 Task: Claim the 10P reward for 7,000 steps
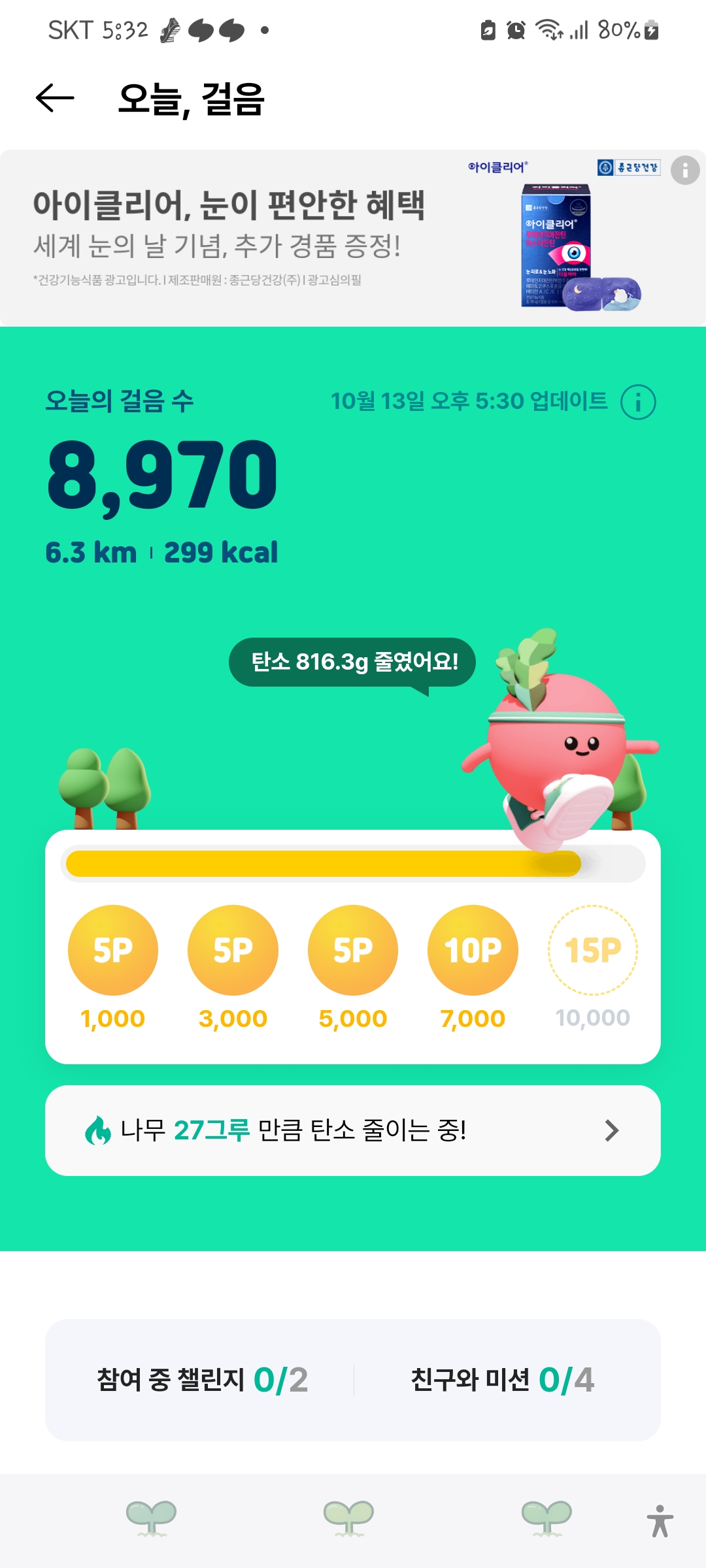pyautogui.click(x=473, y=950)
